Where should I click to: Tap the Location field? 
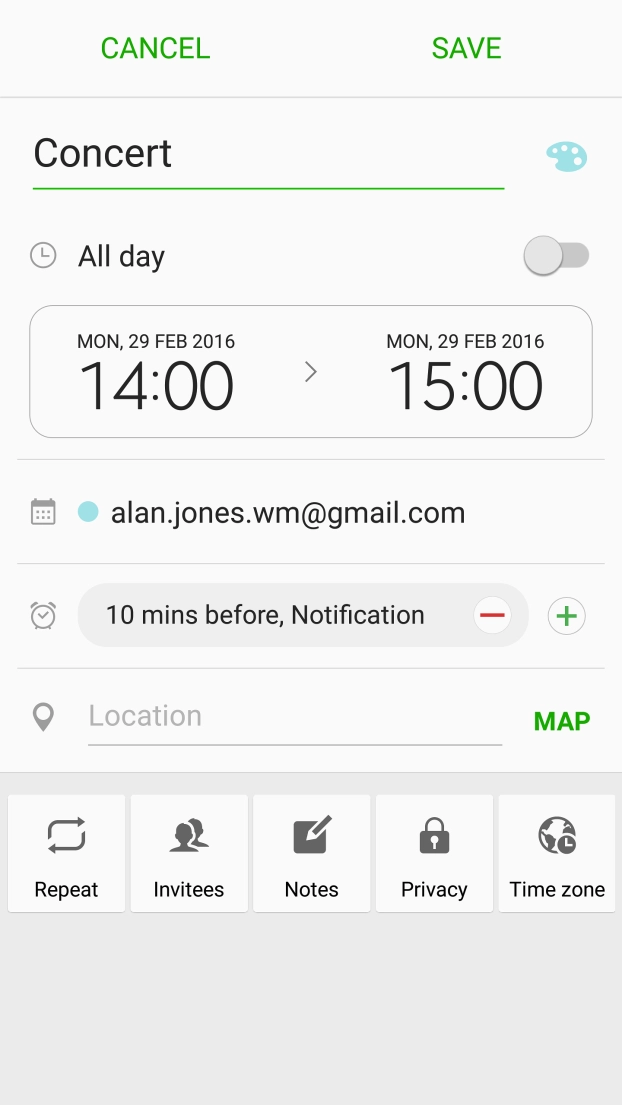pos(294,717)
